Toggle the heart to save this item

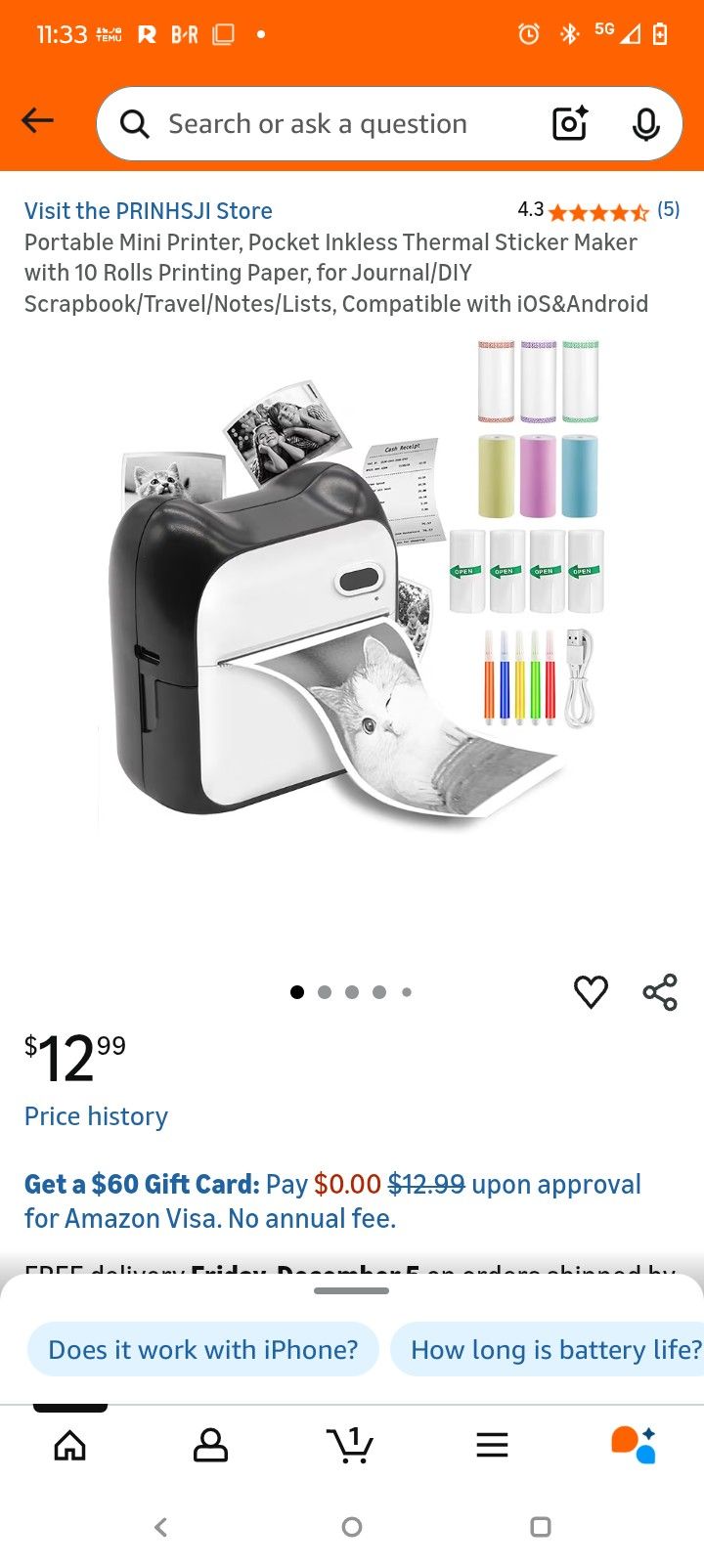tap(591, 991)
